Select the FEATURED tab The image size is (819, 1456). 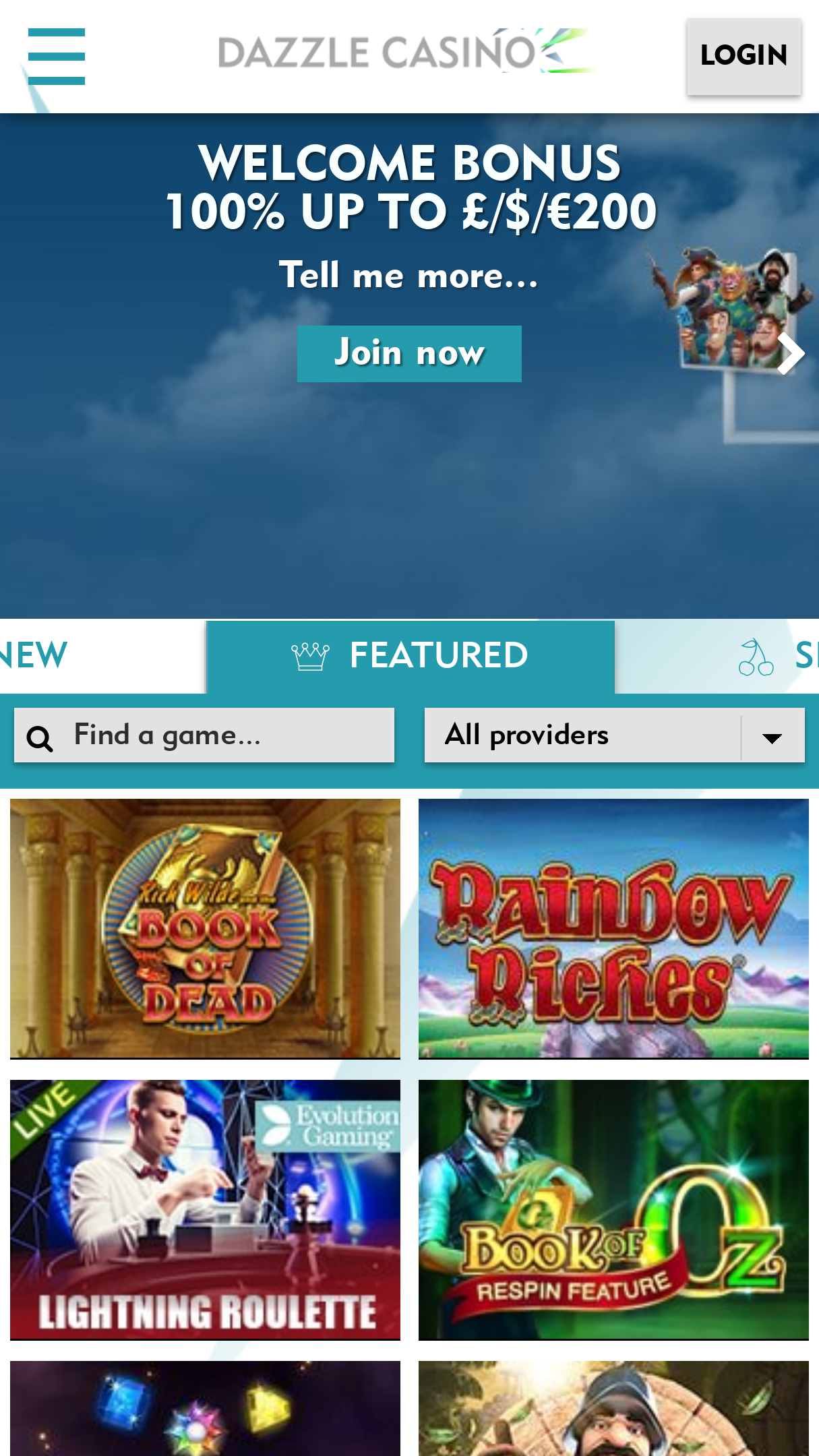click(x=410, y=656)
